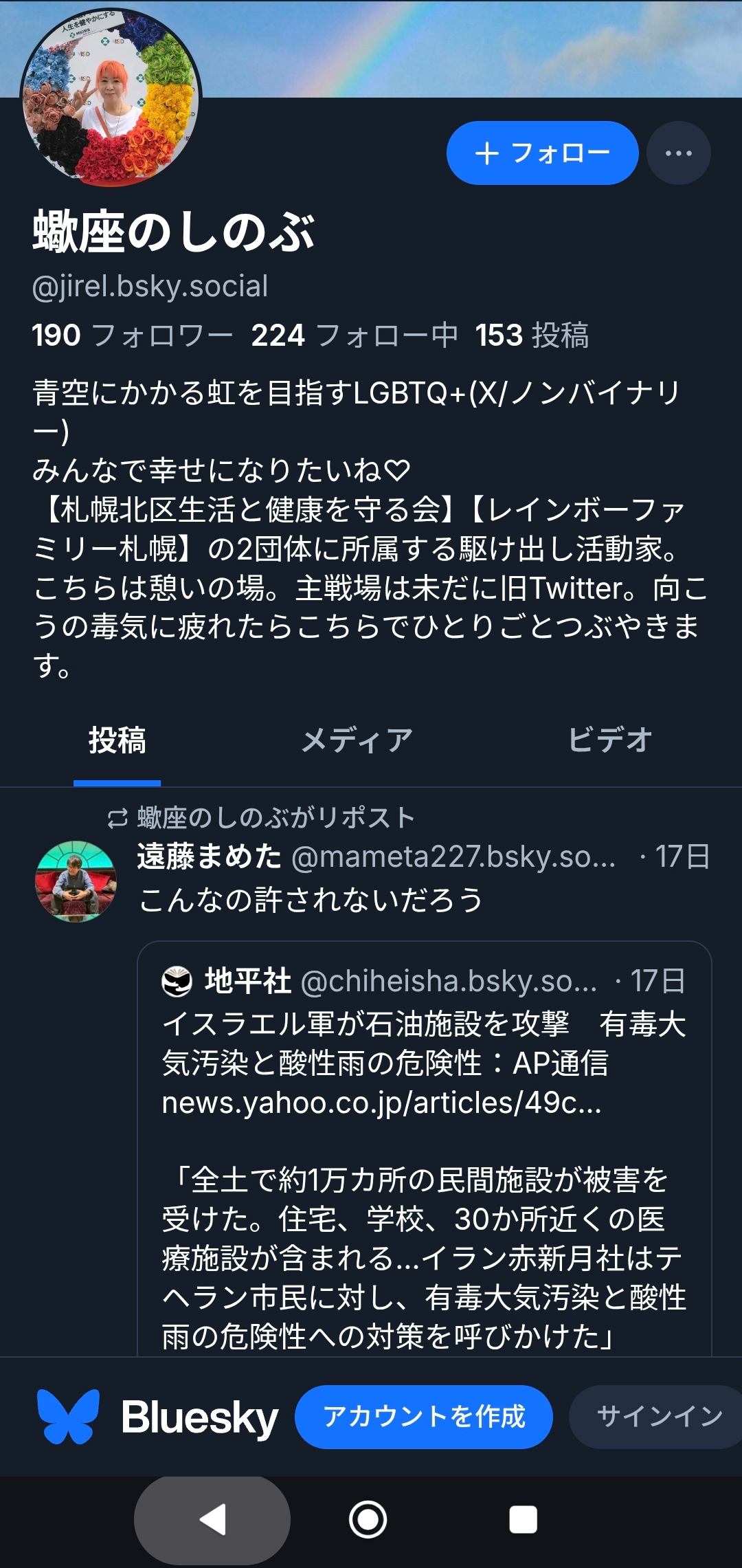The image size is (742, 1568).
Task: Open the @mameta227 handle link
Action: (453, 857)
